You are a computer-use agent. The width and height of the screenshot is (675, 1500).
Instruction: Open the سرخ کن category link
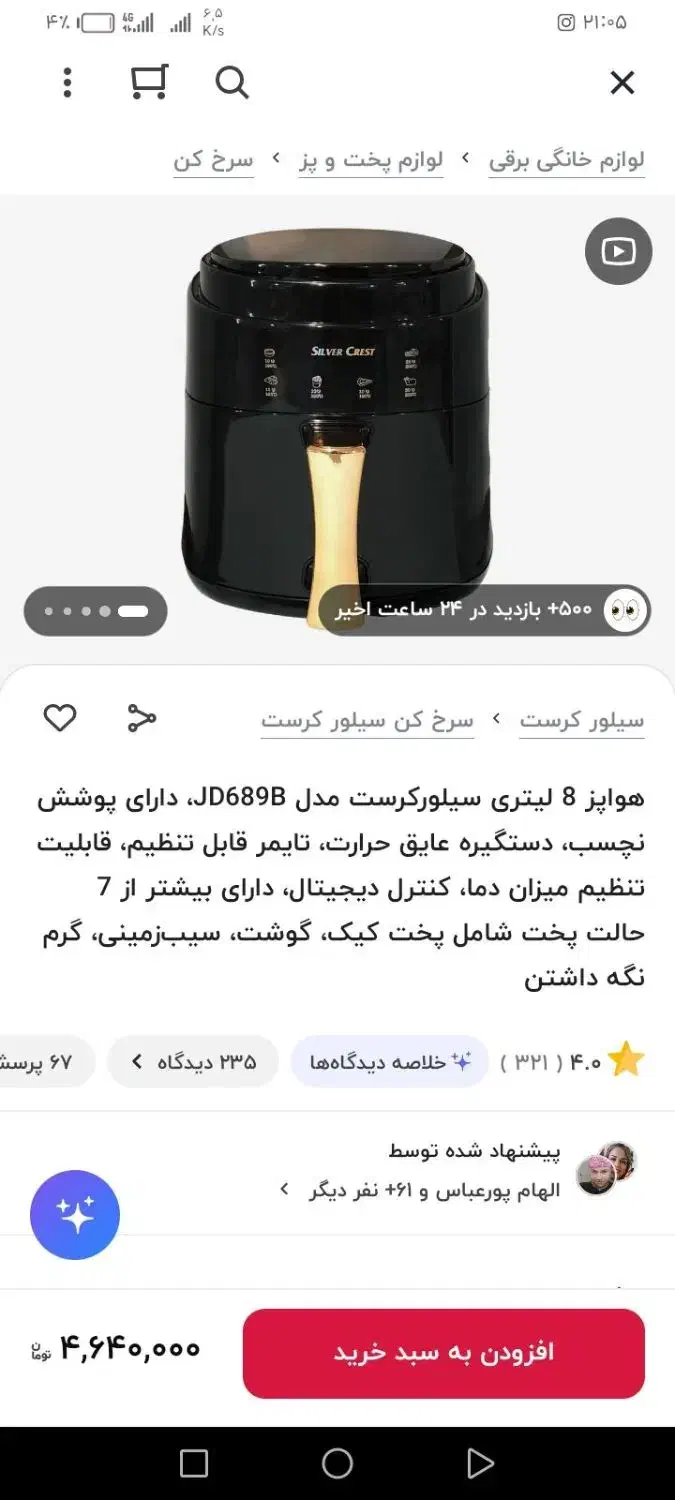click(214, 160)
